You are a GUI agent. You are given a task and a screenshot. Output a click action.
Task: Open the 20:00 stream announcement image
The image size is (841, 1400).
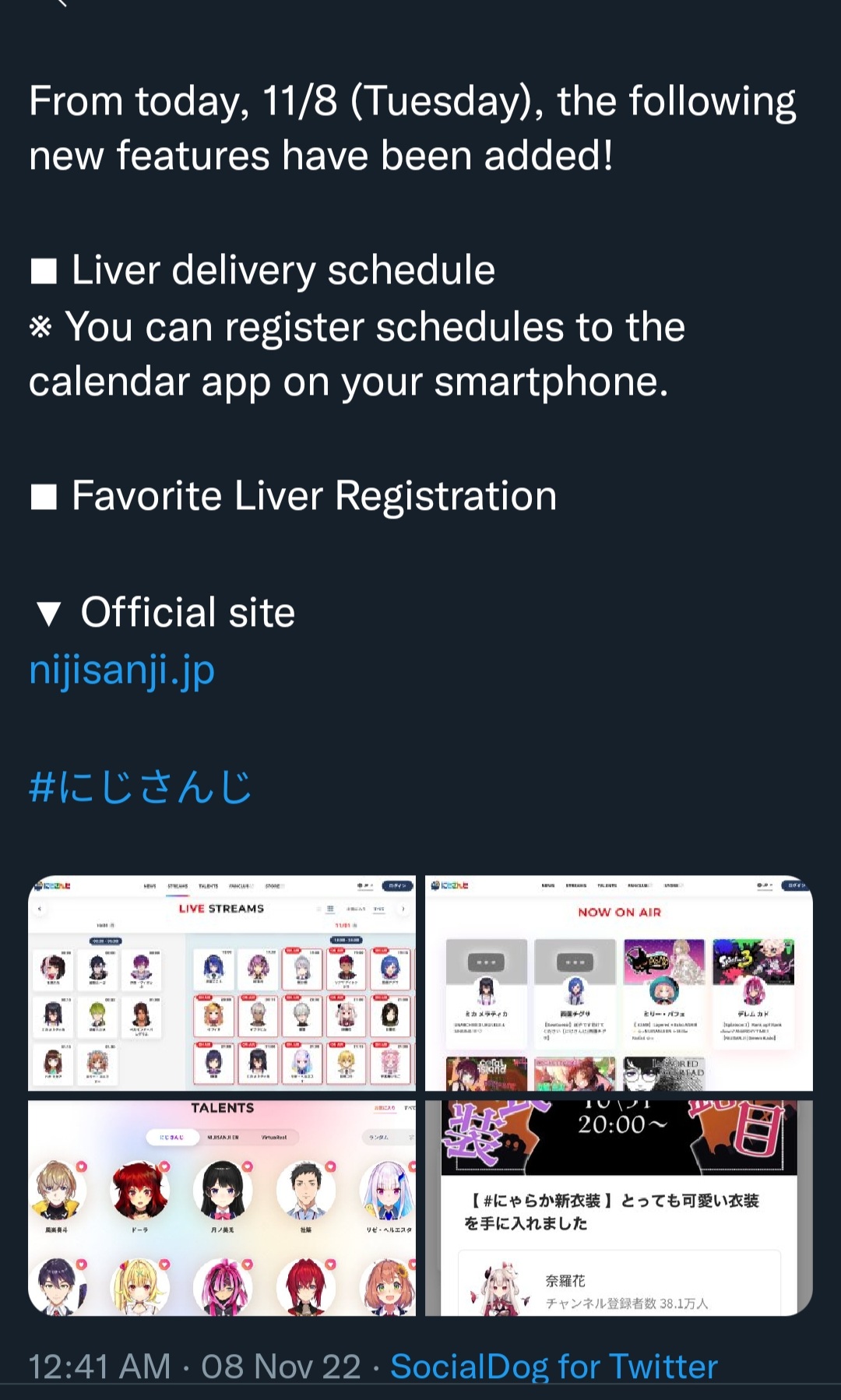tap(619, 1208)
